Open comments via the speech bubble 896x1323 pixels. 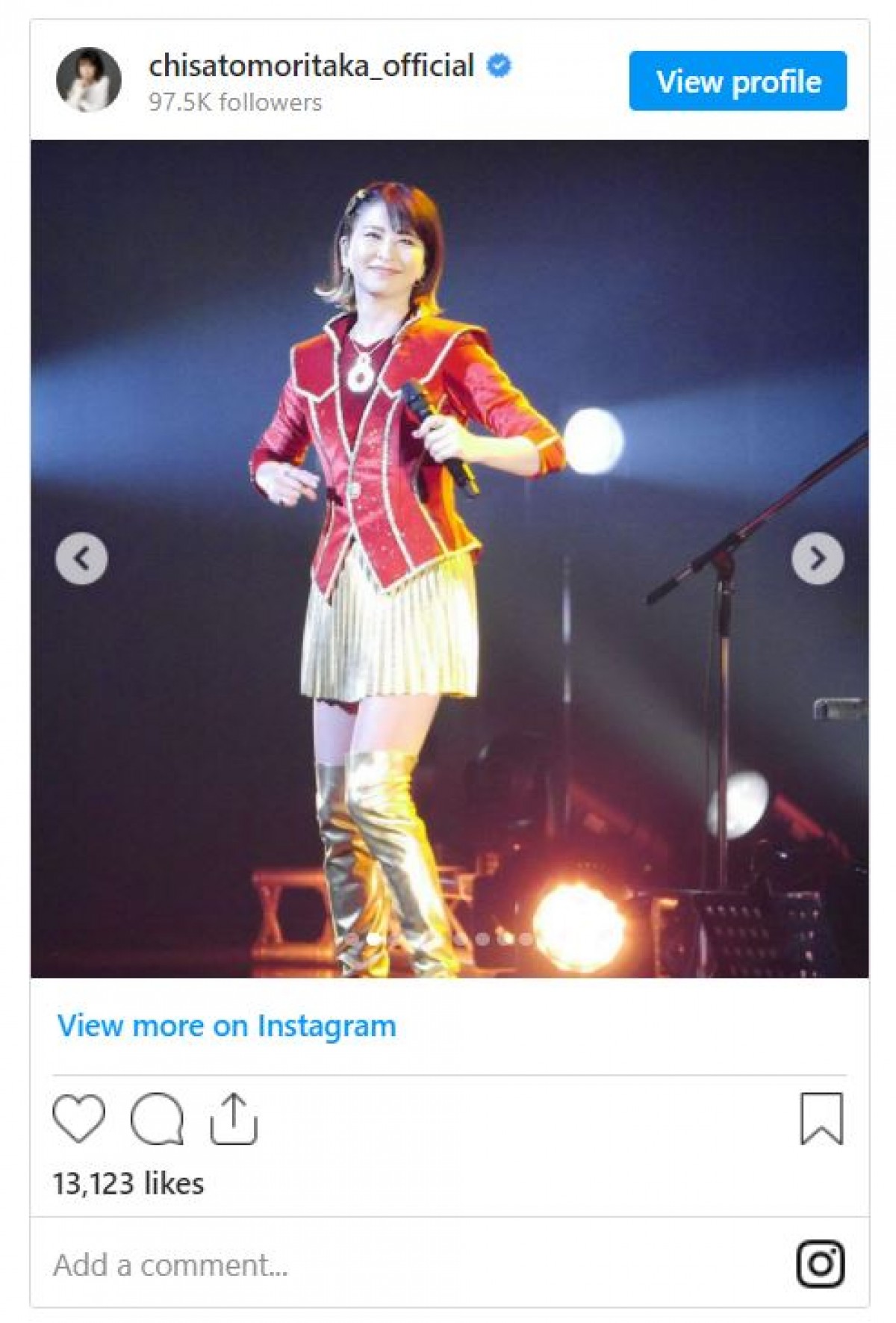157,1118
